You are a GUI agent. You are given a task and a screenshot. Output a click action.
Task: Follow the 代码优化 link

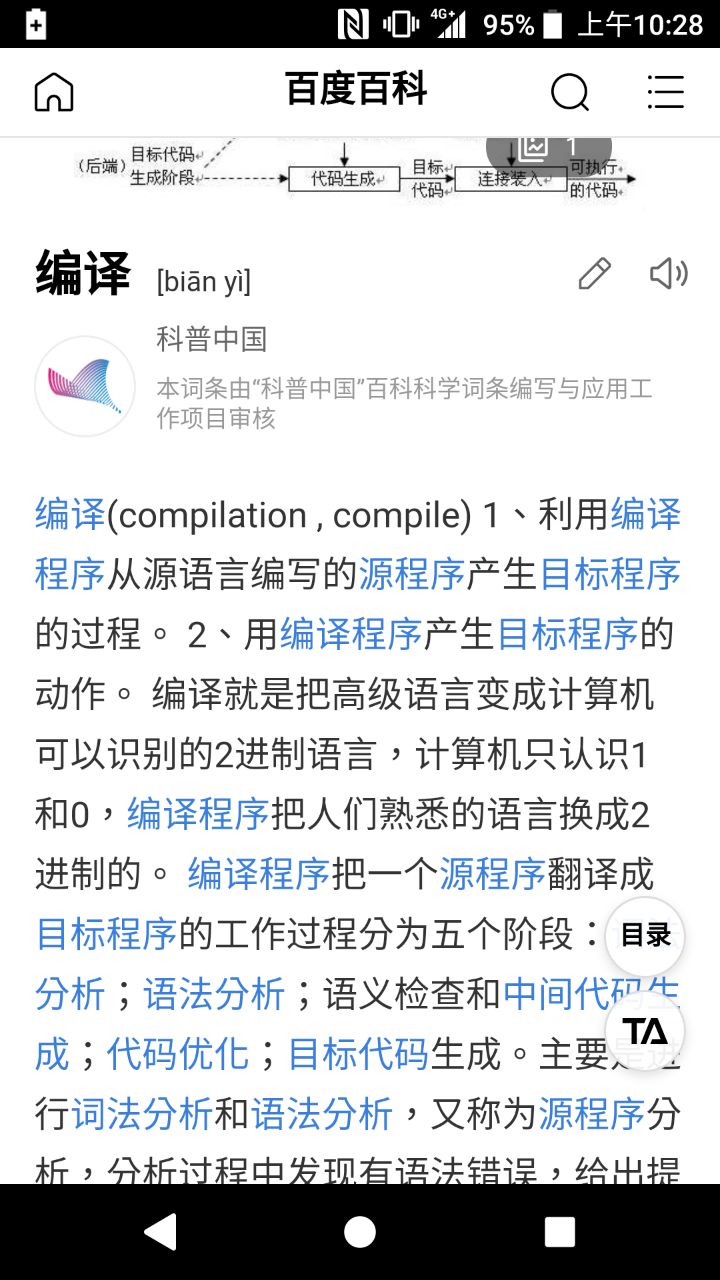coord(178,1054)
